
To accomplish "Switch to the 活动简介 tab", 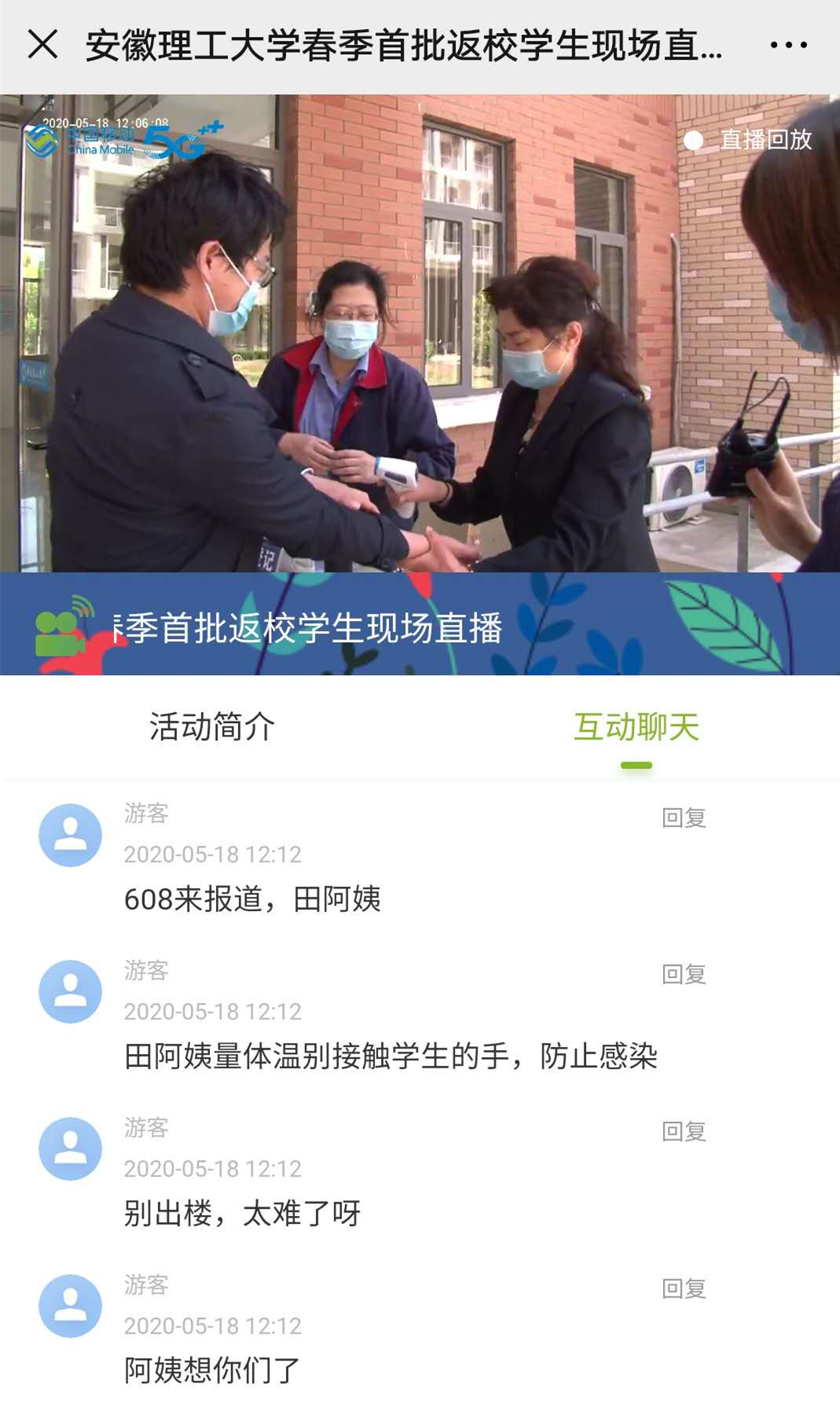I will [212, 726].
